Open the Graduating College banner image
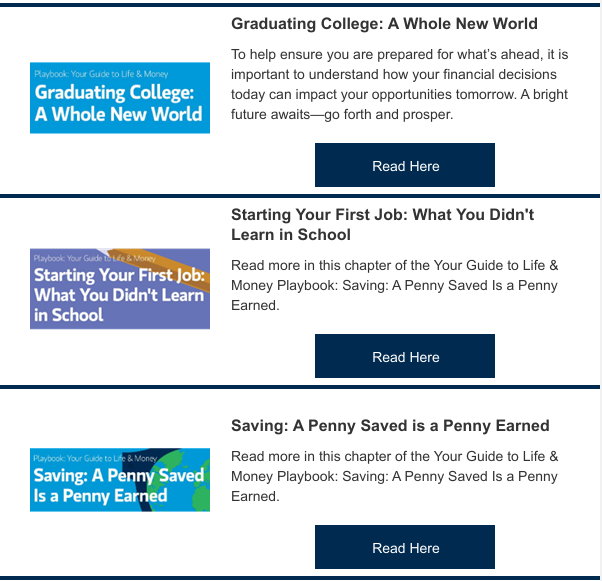602x581 pixels. tap(120, 98)
